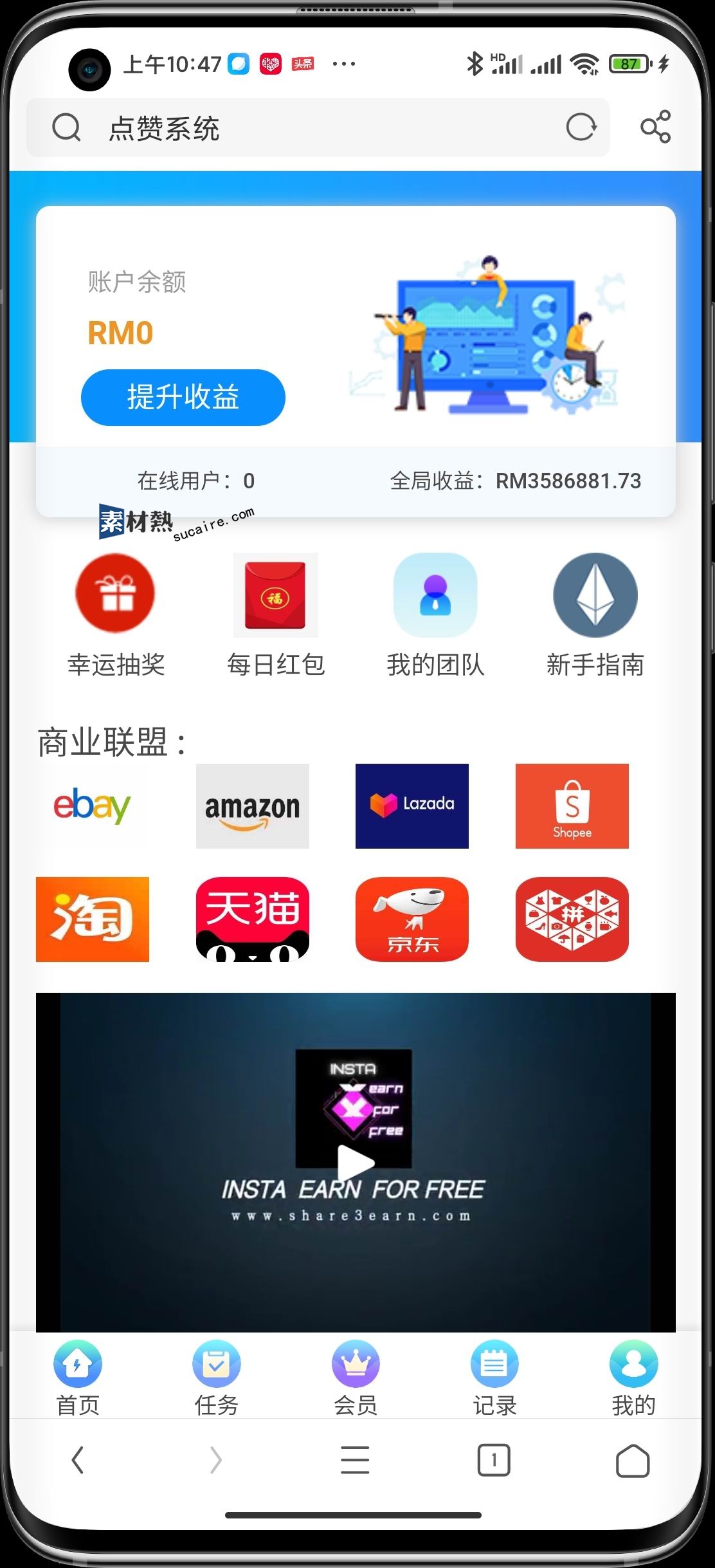This screenshot has width=715, height=1568.
Task: Open 幸运抽奖 lucky draw
Action: tap(116, 614)
